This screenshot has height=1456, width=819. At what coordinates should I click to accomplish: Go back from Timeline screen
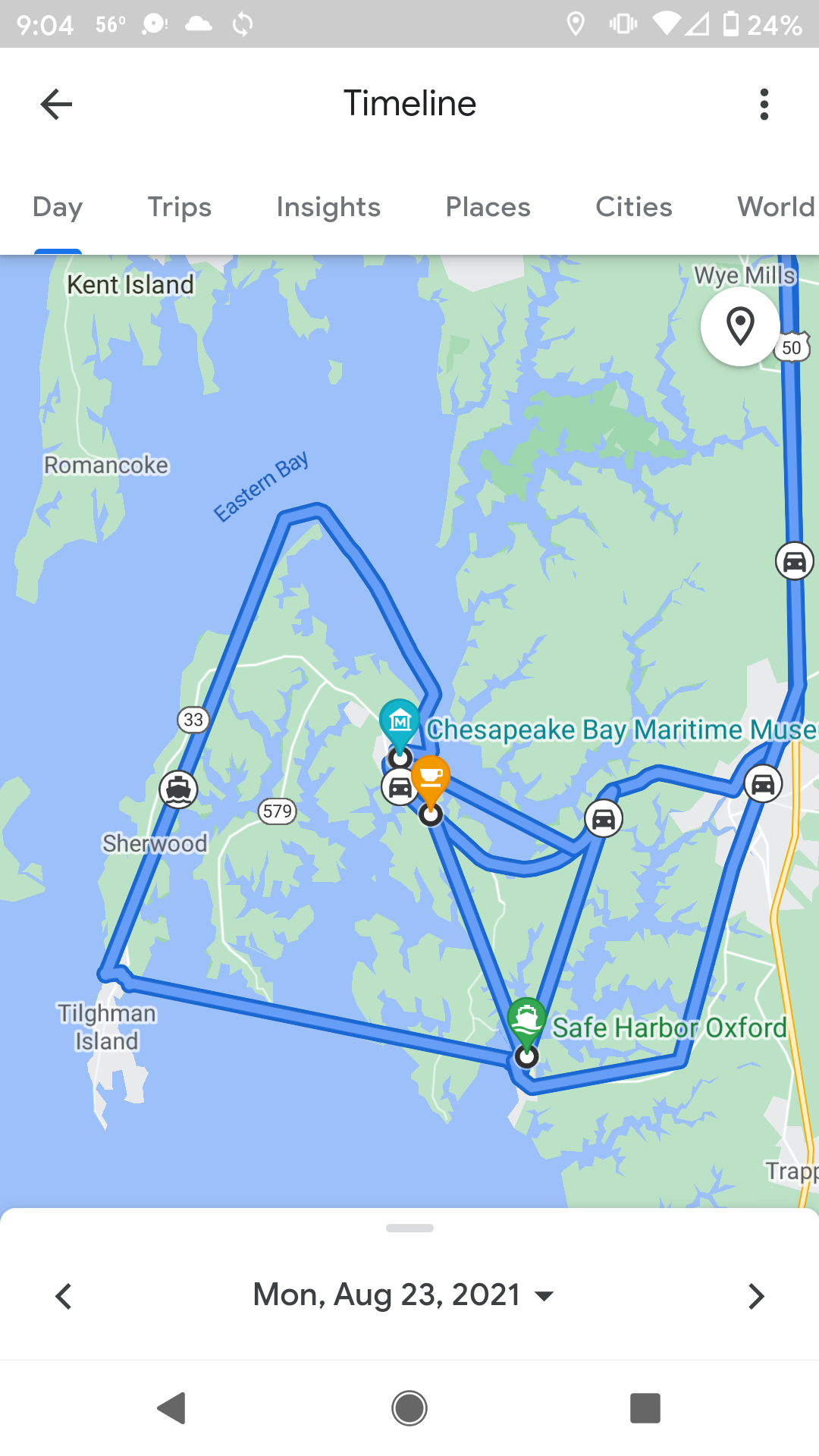pyautogui.click(x=56, y=104)
